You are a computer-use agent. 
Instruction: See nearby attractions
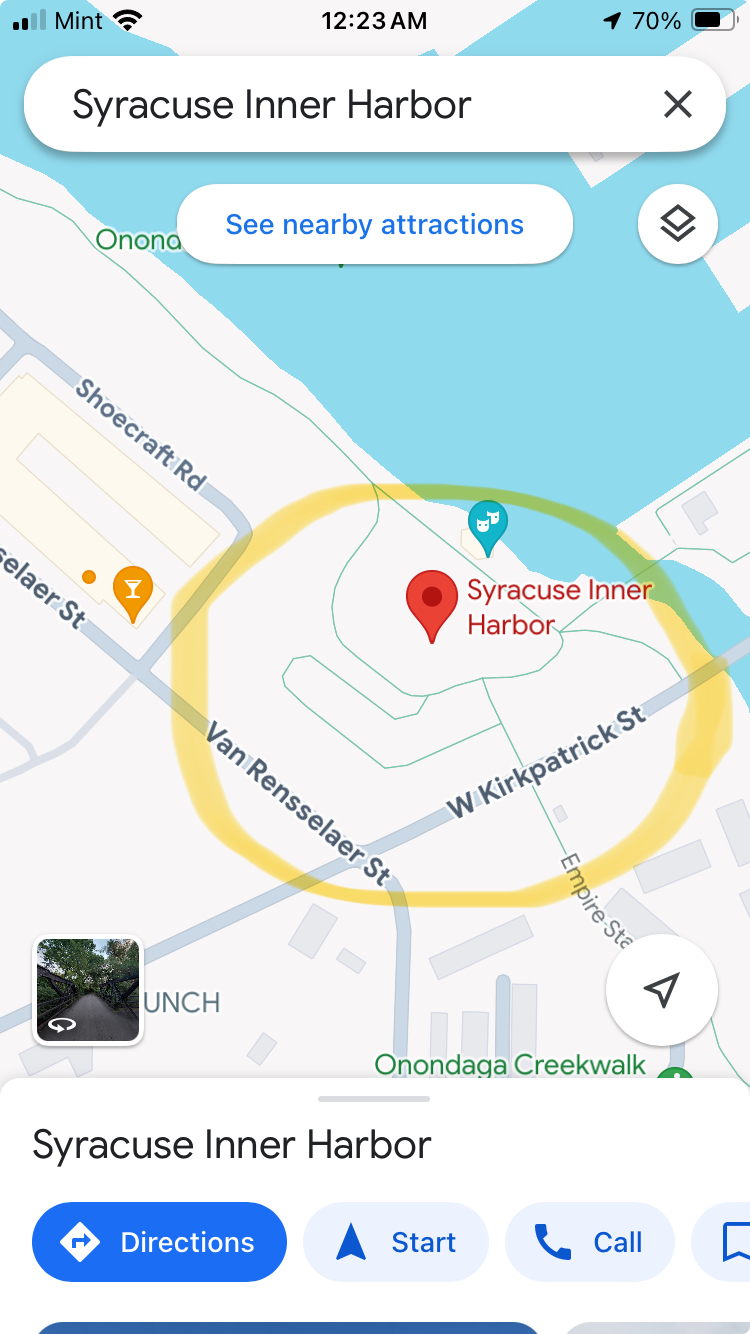coord(375,224)
